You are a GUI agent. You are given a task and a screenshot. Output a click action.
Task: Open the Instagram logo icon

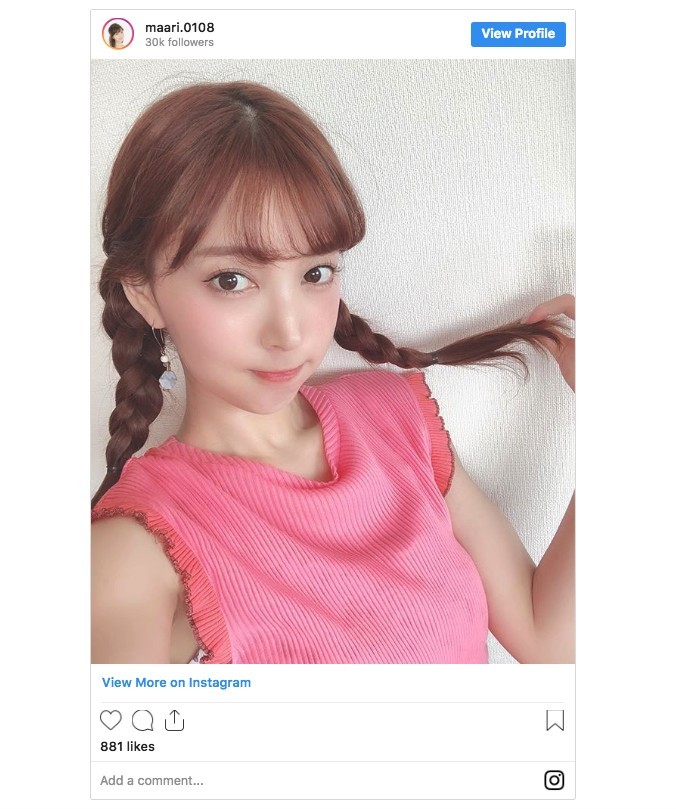pyautogui.click(x=554, y=780)
